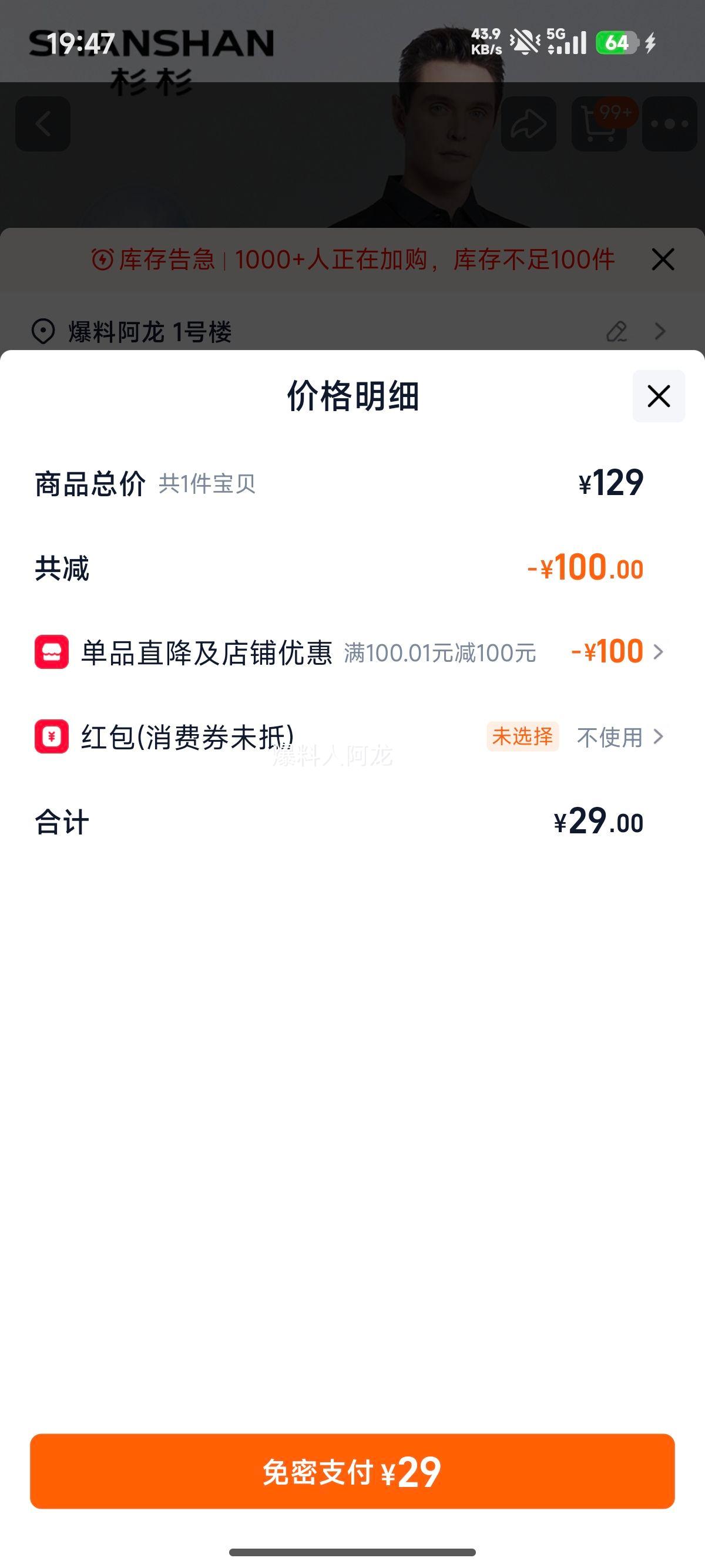Open the shopping cart with 99+ items
Viewport: 705px width, 1568px height.
tap(598, 123)
